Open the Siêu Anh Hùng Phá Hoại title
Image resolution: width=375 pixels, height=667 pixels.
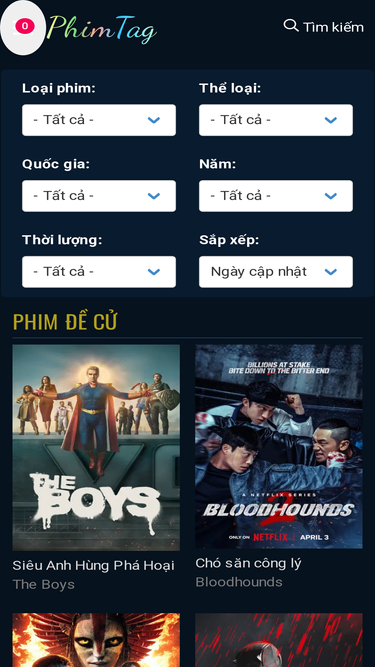[94, 565]
